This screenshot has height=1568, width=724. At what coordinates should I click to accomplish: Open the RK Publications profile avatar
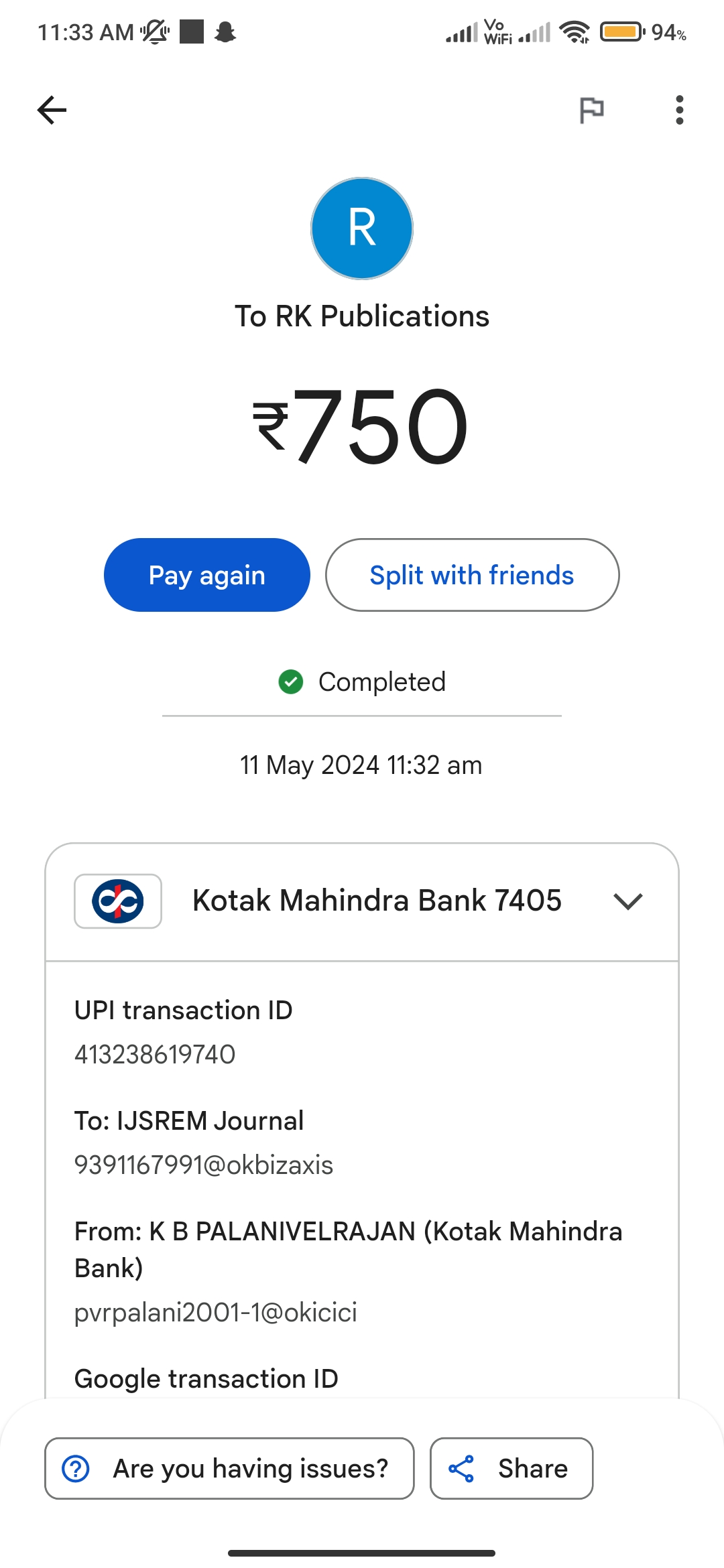[362, 228]
